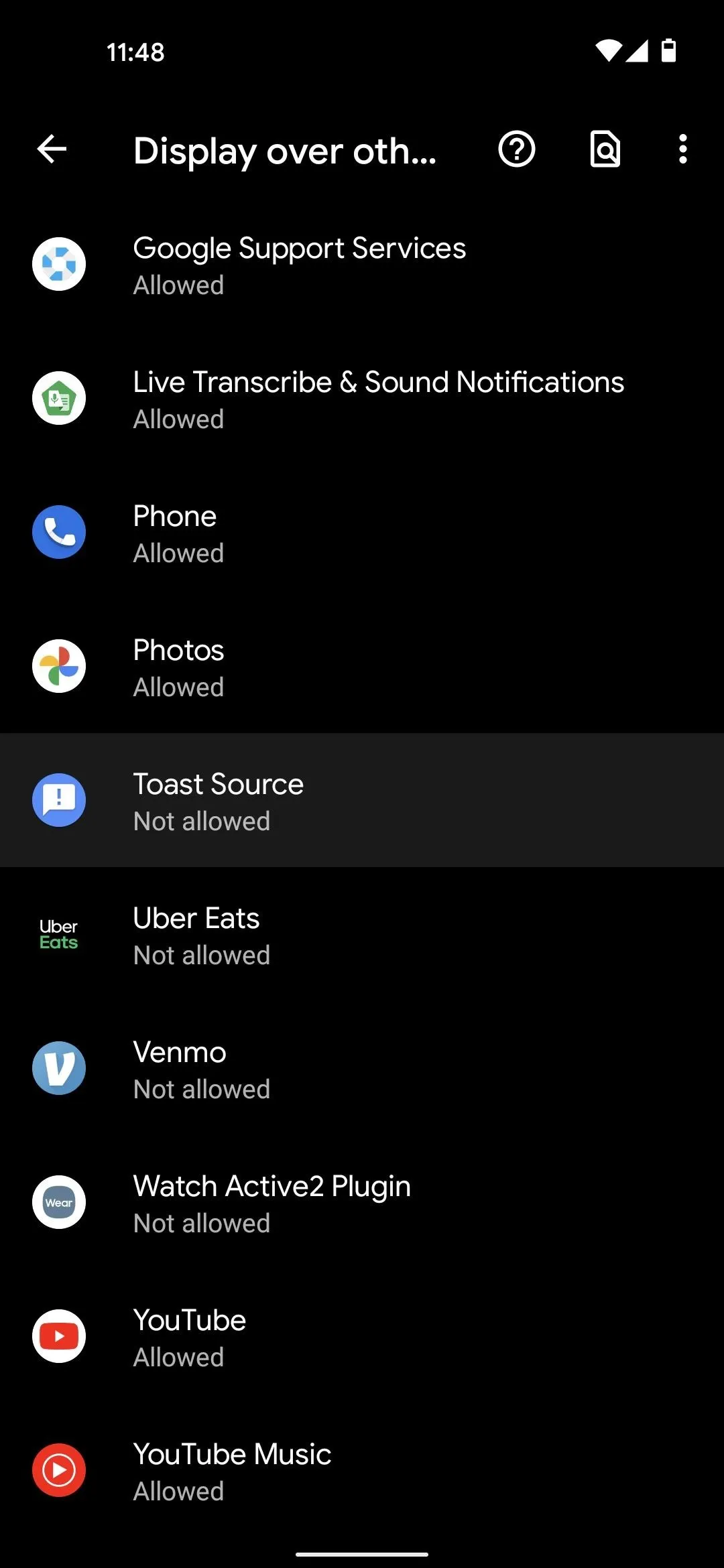Go back using the arrow icon

[x=52, y=149]
